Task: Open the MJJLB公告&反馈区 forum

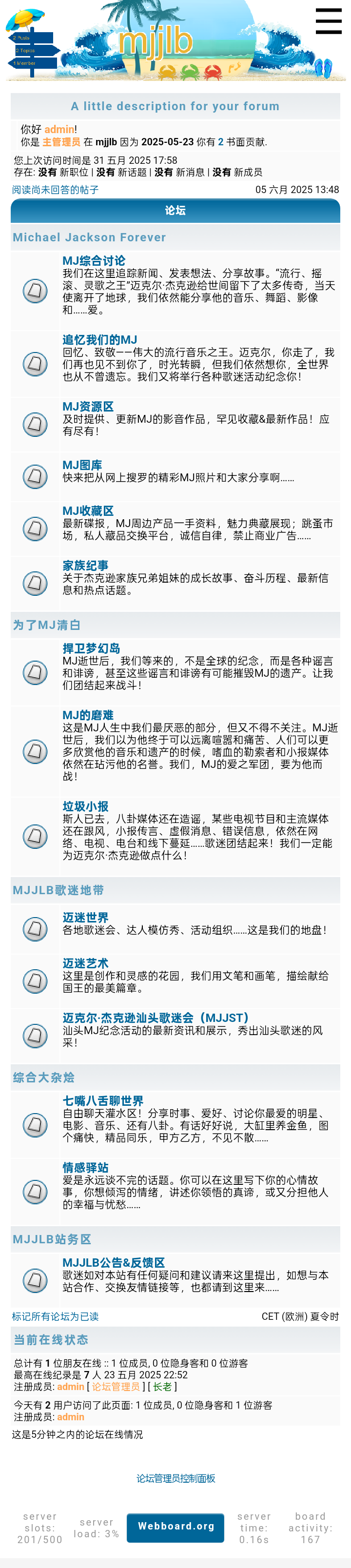Action: coord(114,1263)
